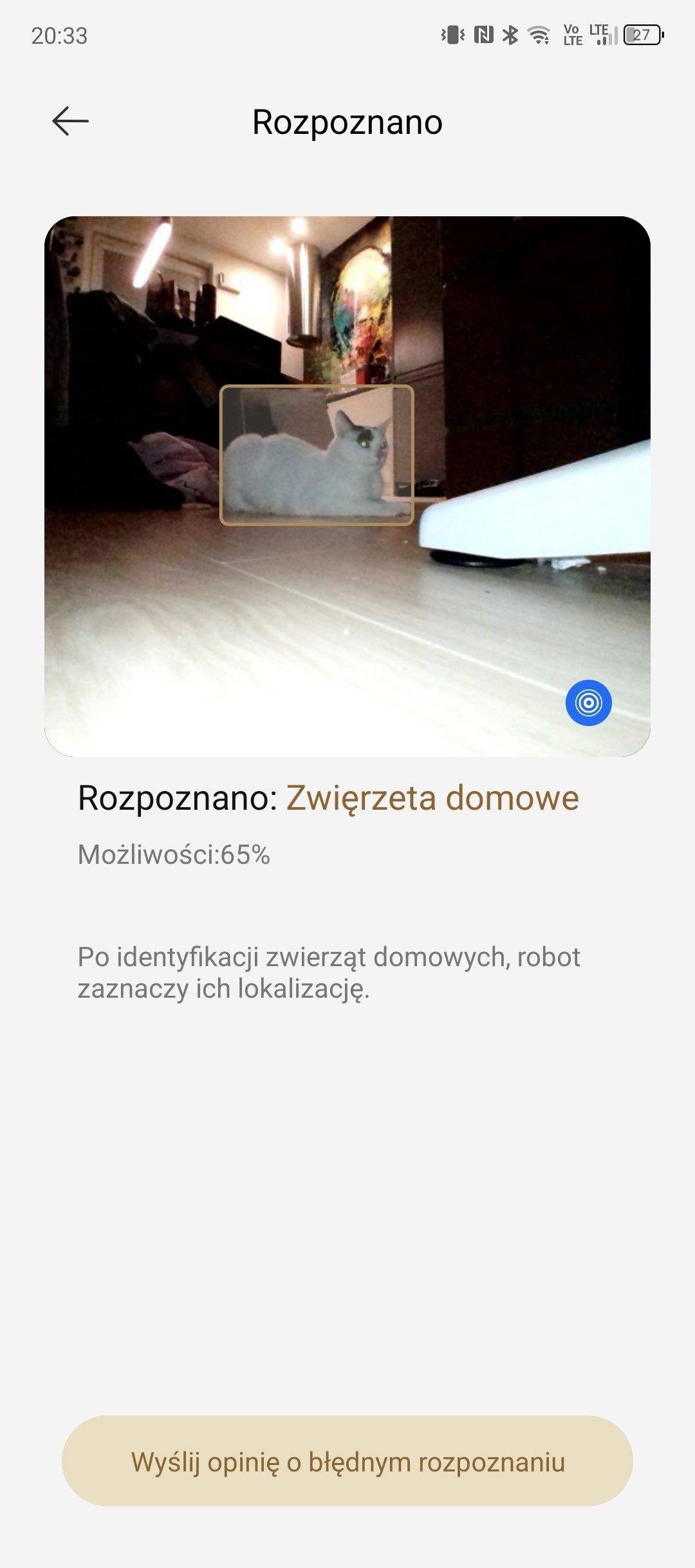The width and height of the screenshot is (695, 1568).
Task: Tap the blue target icon on the photo
Action: coord(588,702)
